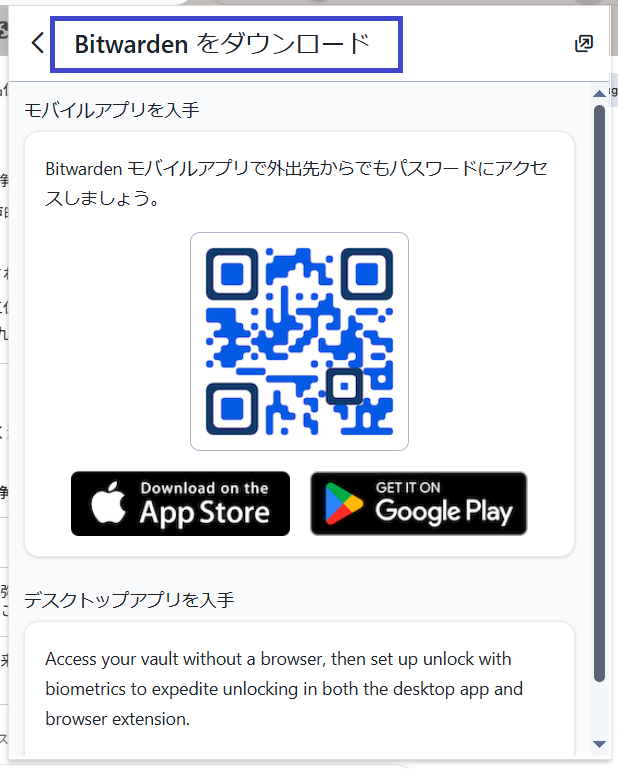Pop out the extension to a new window
This screenshot has width=618, height=769.
pos(584,43)
